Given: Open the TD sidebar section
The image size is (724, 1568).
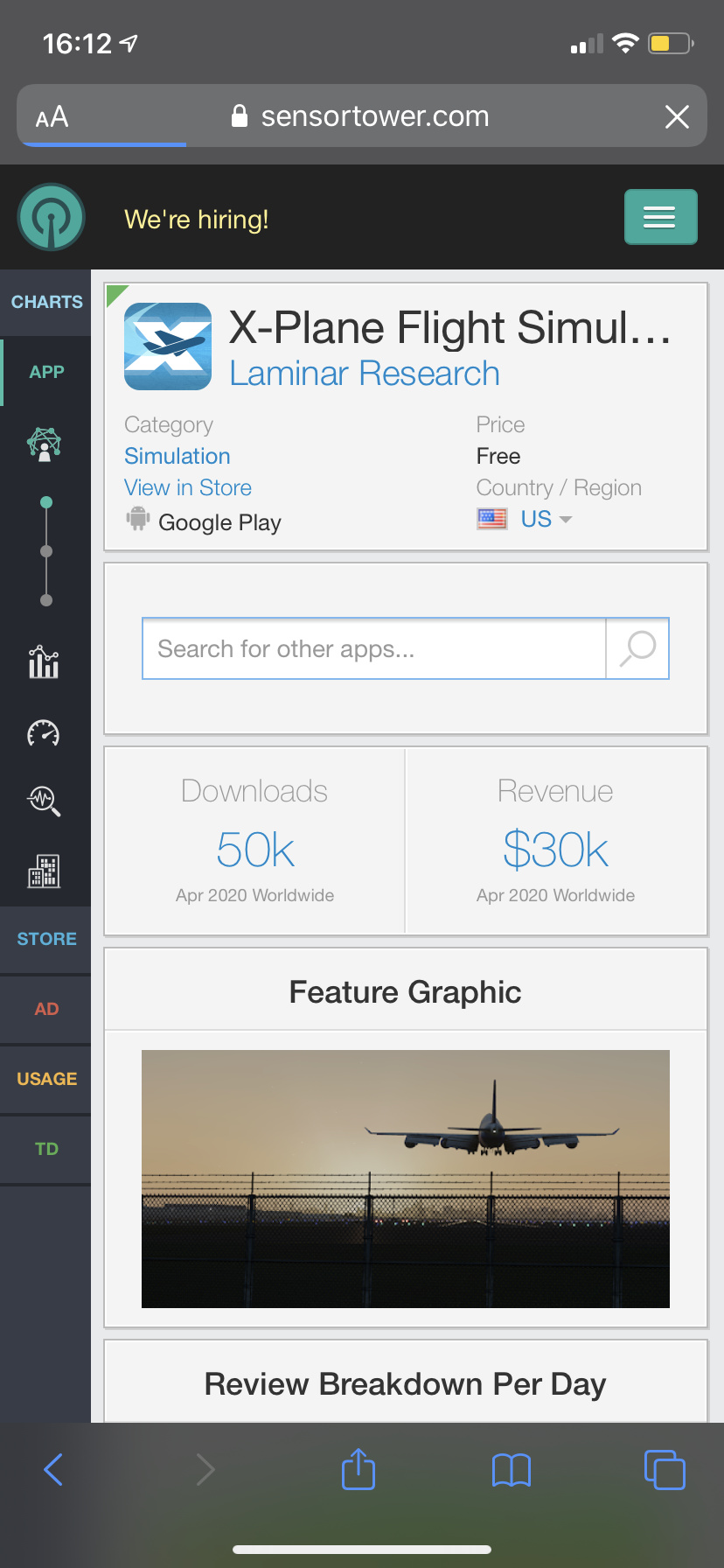Looking at the screenshot, I should [x=46, y=1149].
